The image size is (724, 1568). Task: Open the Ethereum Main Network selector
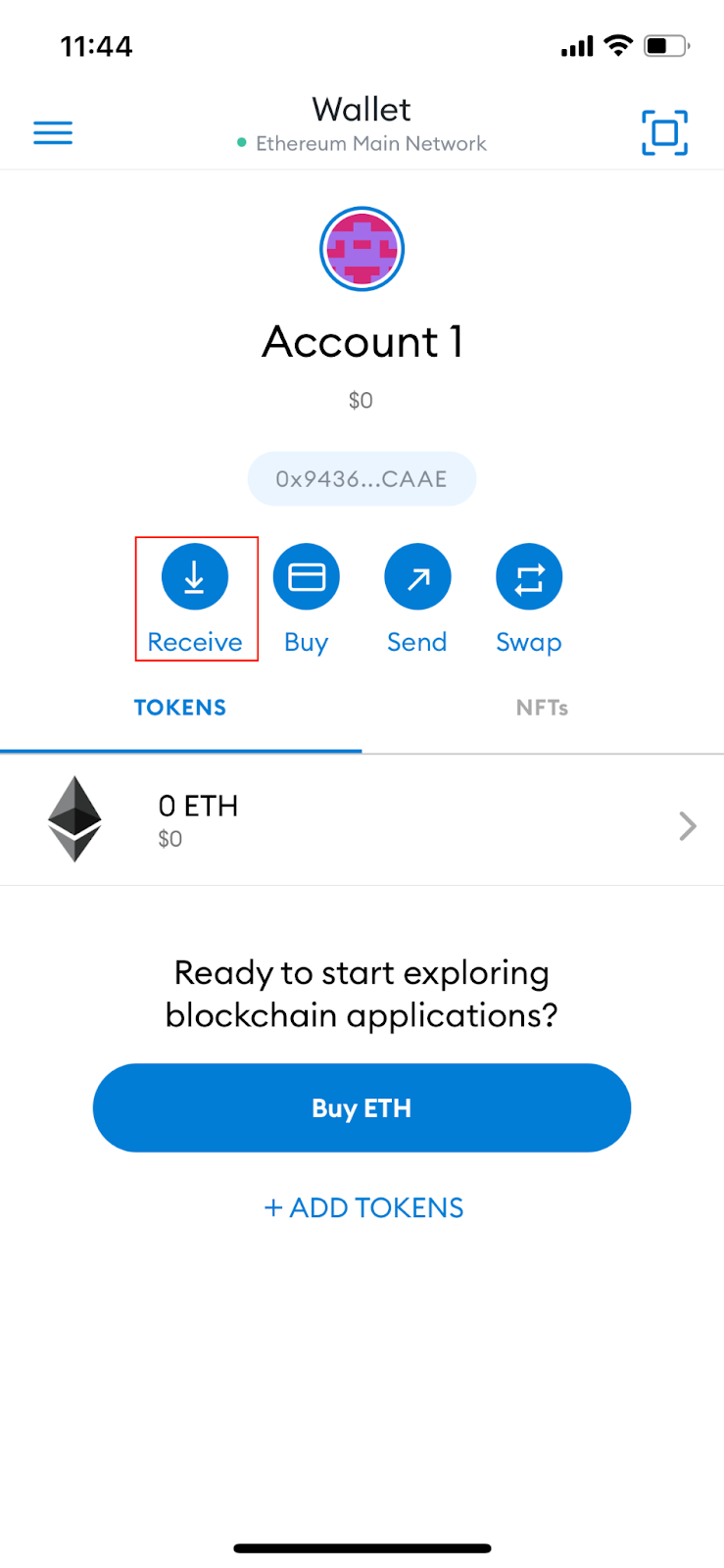[362, 143]
